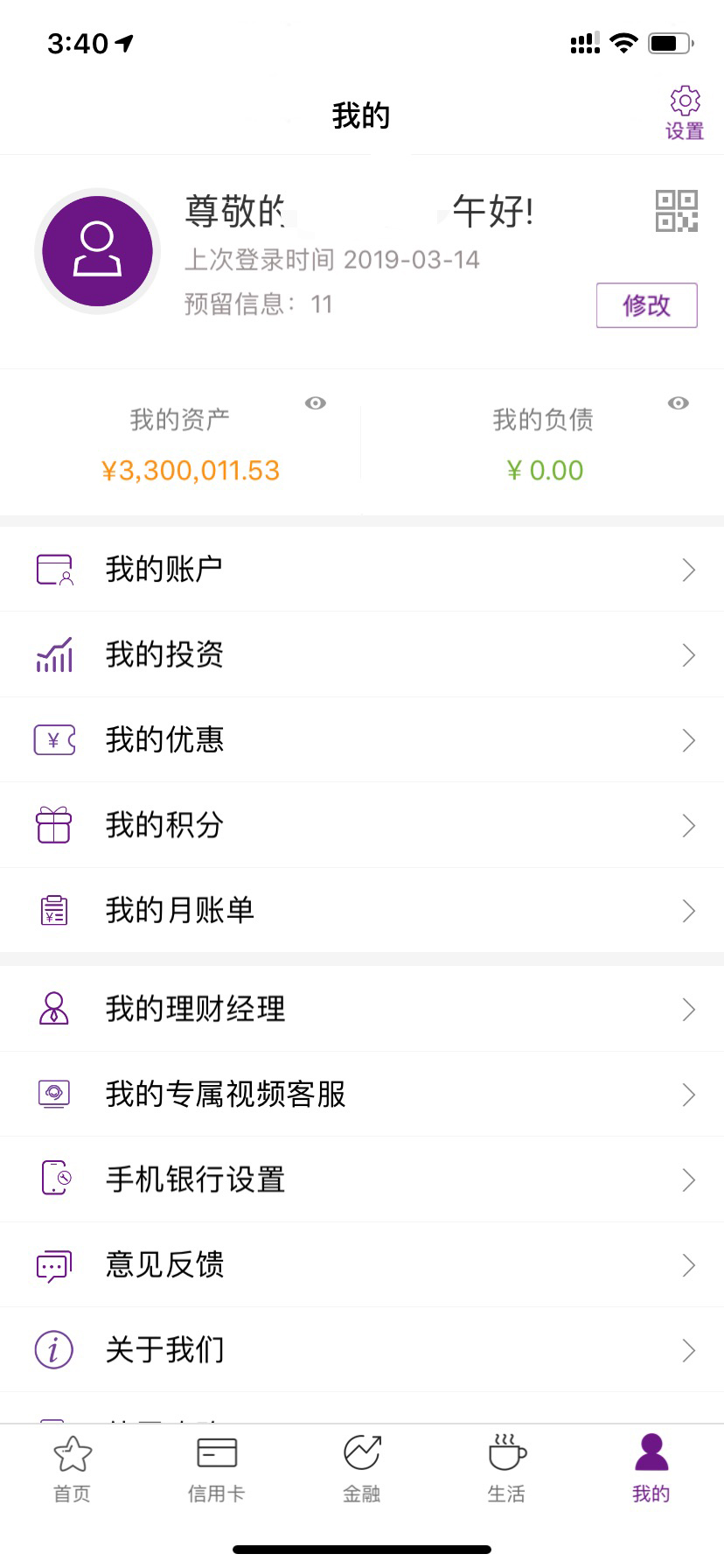Go to 我的投资
Viewport: 724px width, 1568px height.
click(x=362, y=654)
